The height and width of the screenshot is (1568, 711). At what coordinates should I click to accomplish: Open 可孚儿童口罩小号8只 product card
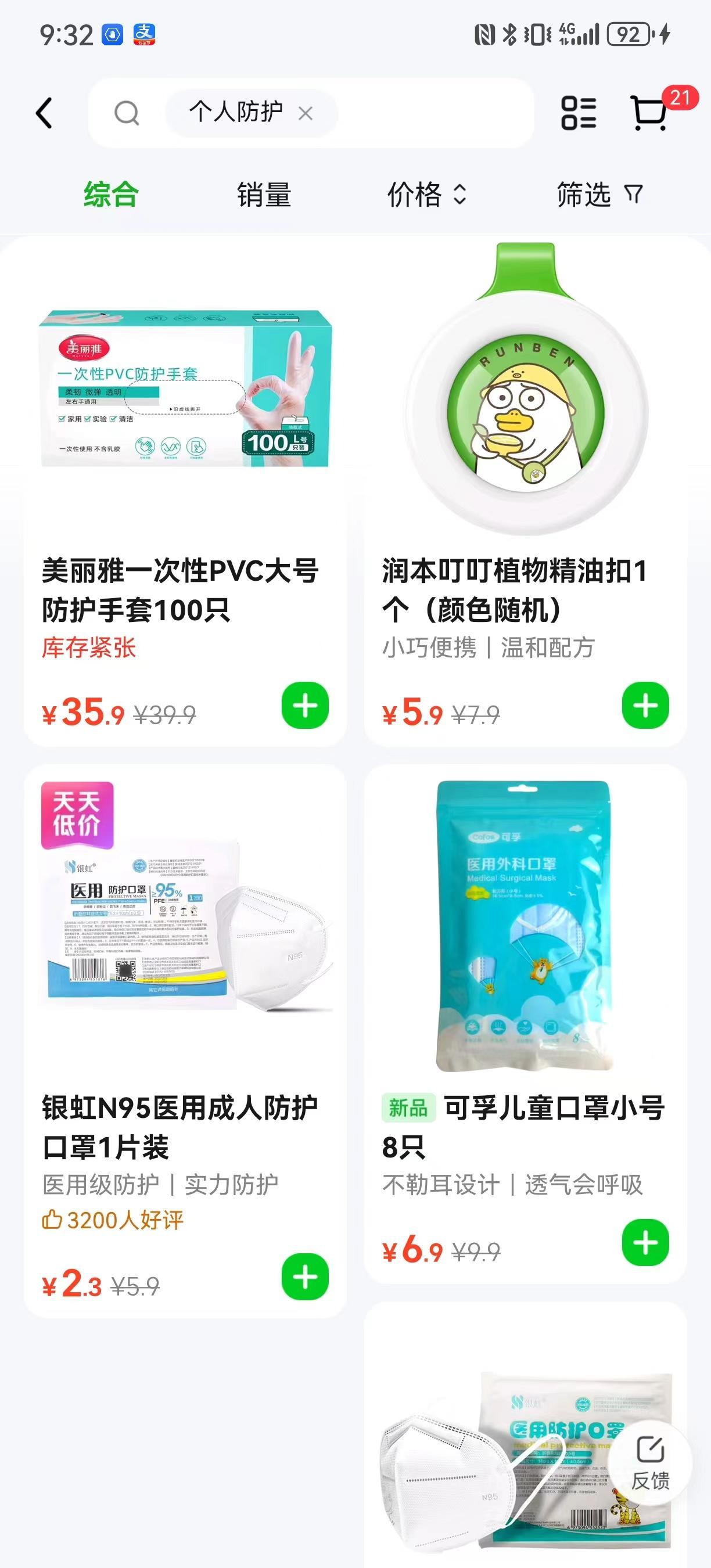click(525, 1024)
